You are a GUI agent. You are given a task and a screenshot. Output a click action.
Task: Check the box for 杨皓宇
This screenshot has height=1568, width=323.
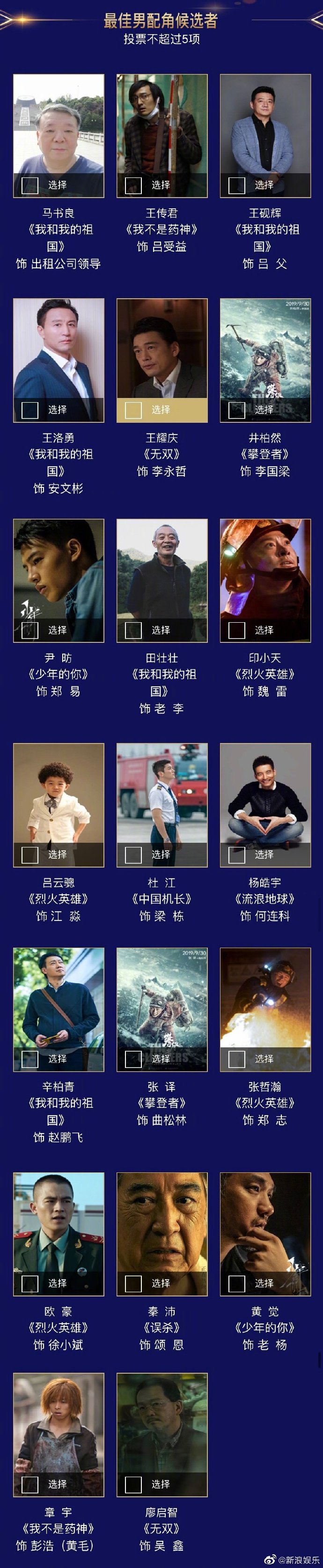coord(236,854)
